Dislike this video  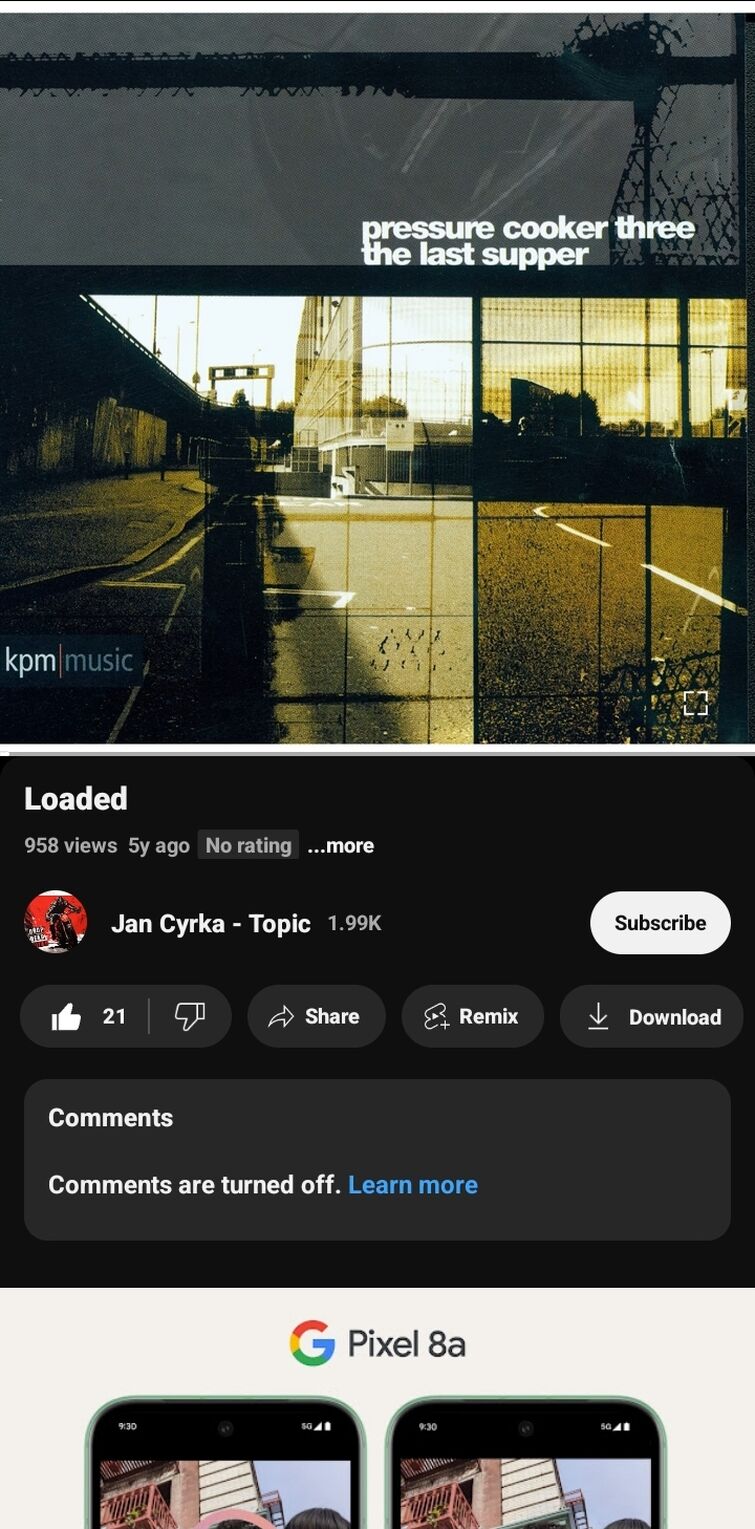pyautogui.click(x=190, y=1016)
